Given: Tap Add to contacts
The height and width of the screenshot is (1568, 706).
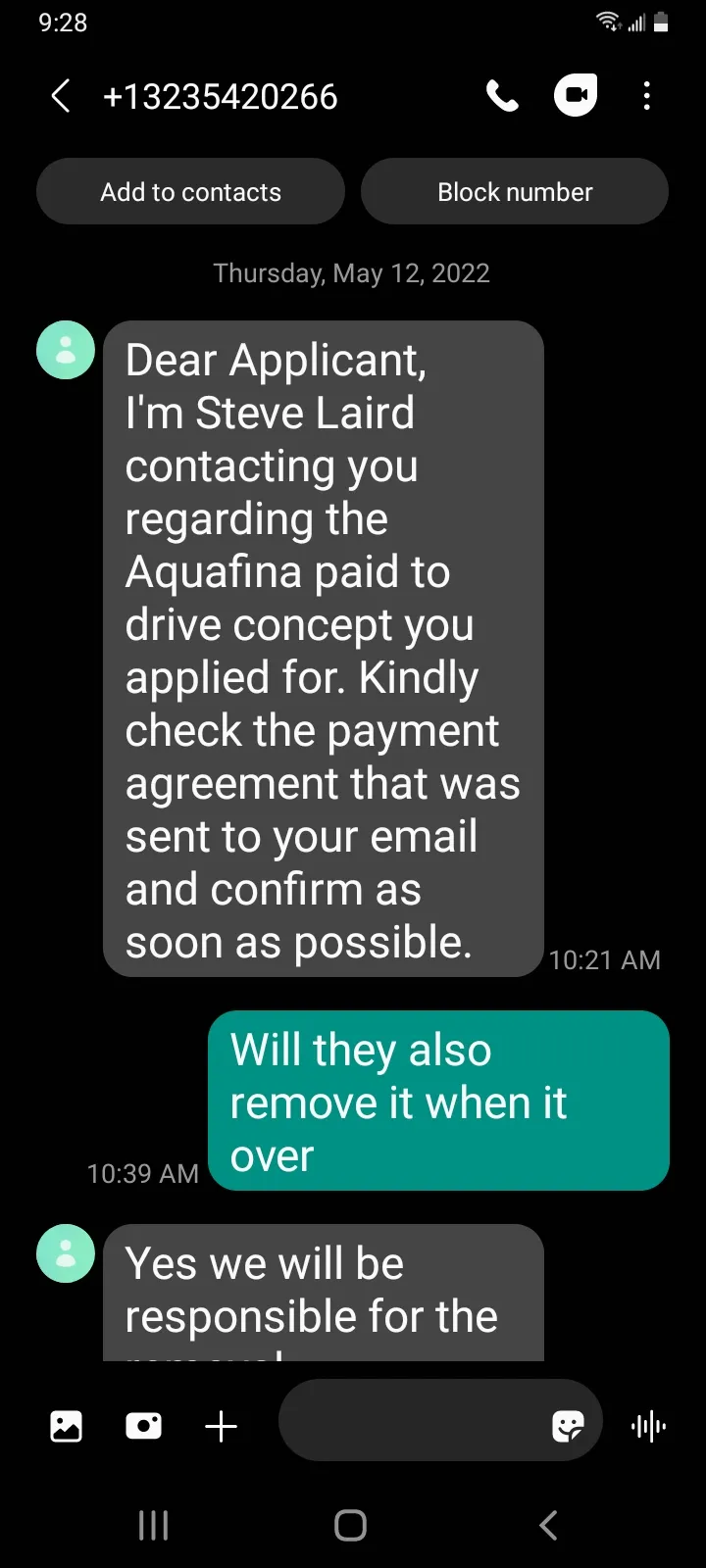Looking at the screenshot, I should click(190, 192).
